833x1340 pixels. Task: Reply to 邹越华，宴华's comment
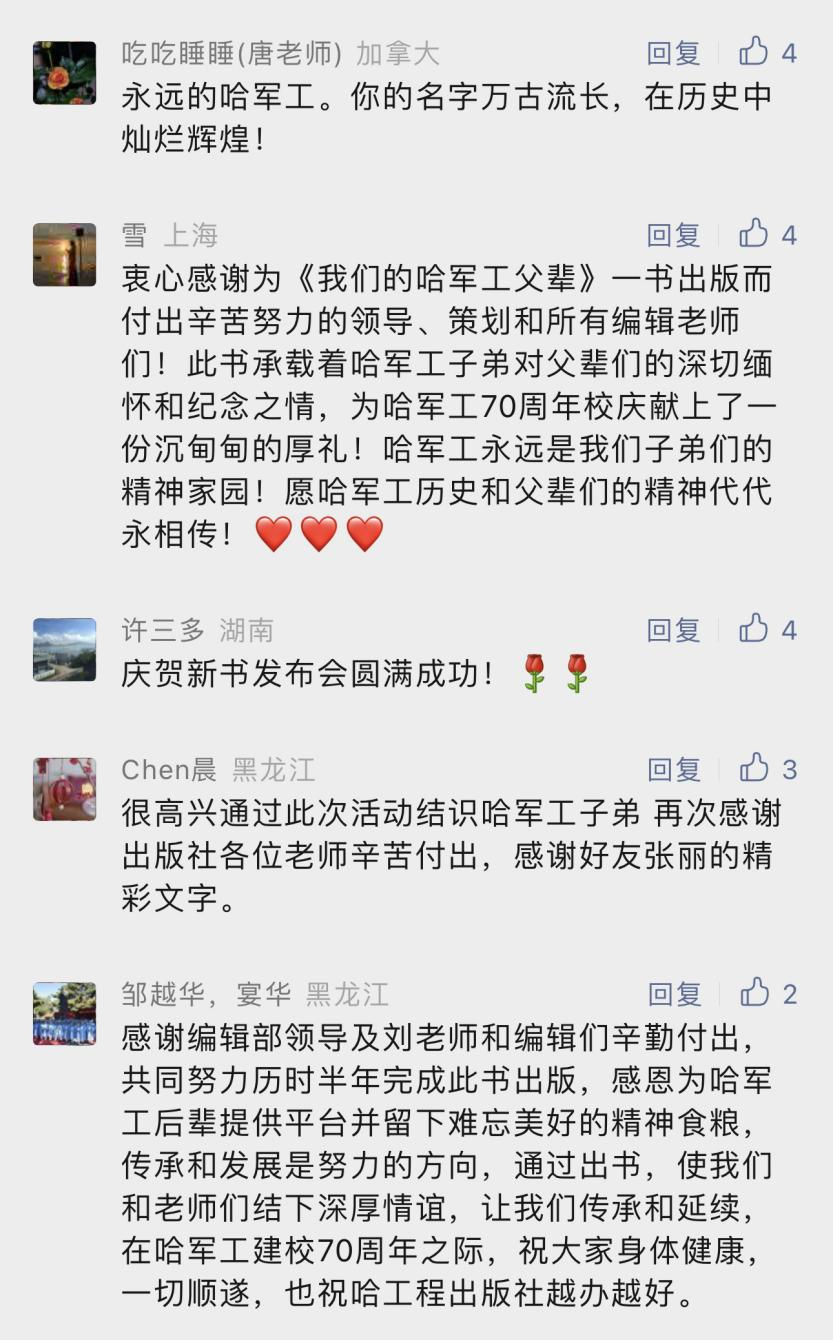(x=673, y=994)
